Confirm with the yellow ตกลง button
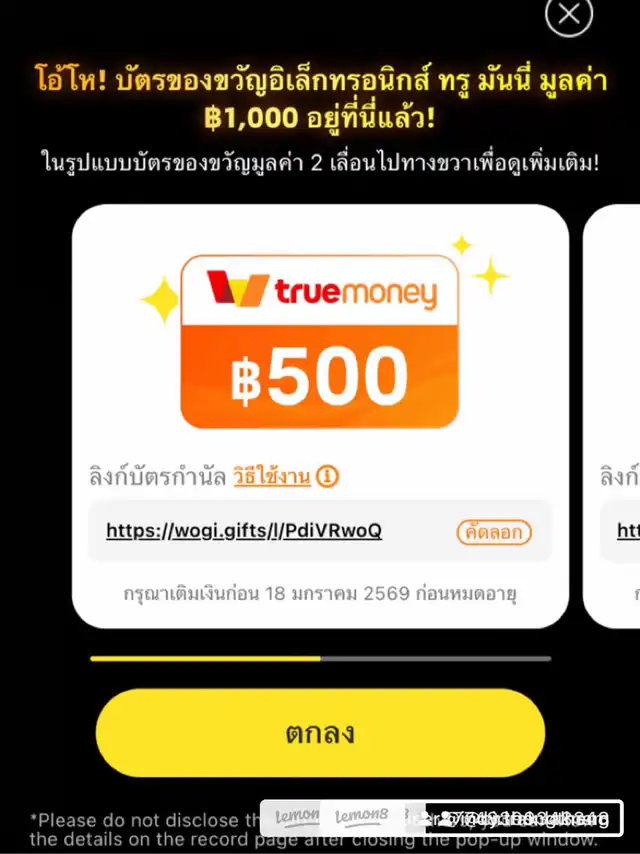 coord(320,733)
